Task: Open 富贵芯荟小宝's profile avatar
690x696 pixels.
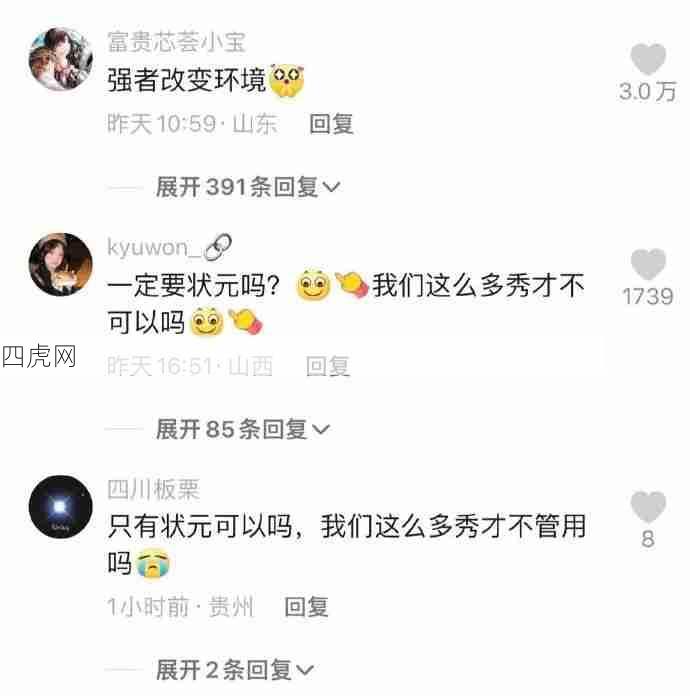Action: pos(61,59)
